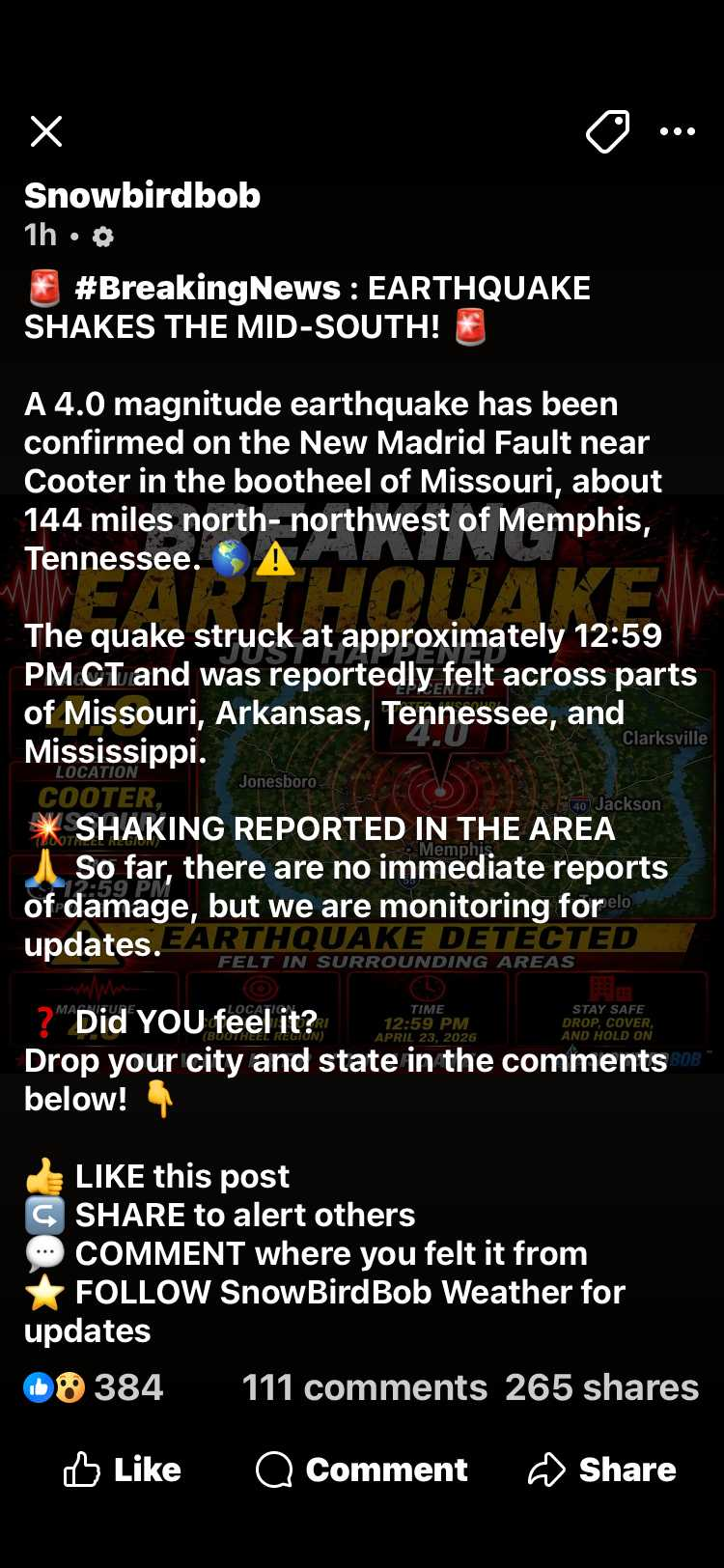The height and width of the screenshot is (1568, 724).
Task: Open the 111 comments
Action: point(364,1387)
